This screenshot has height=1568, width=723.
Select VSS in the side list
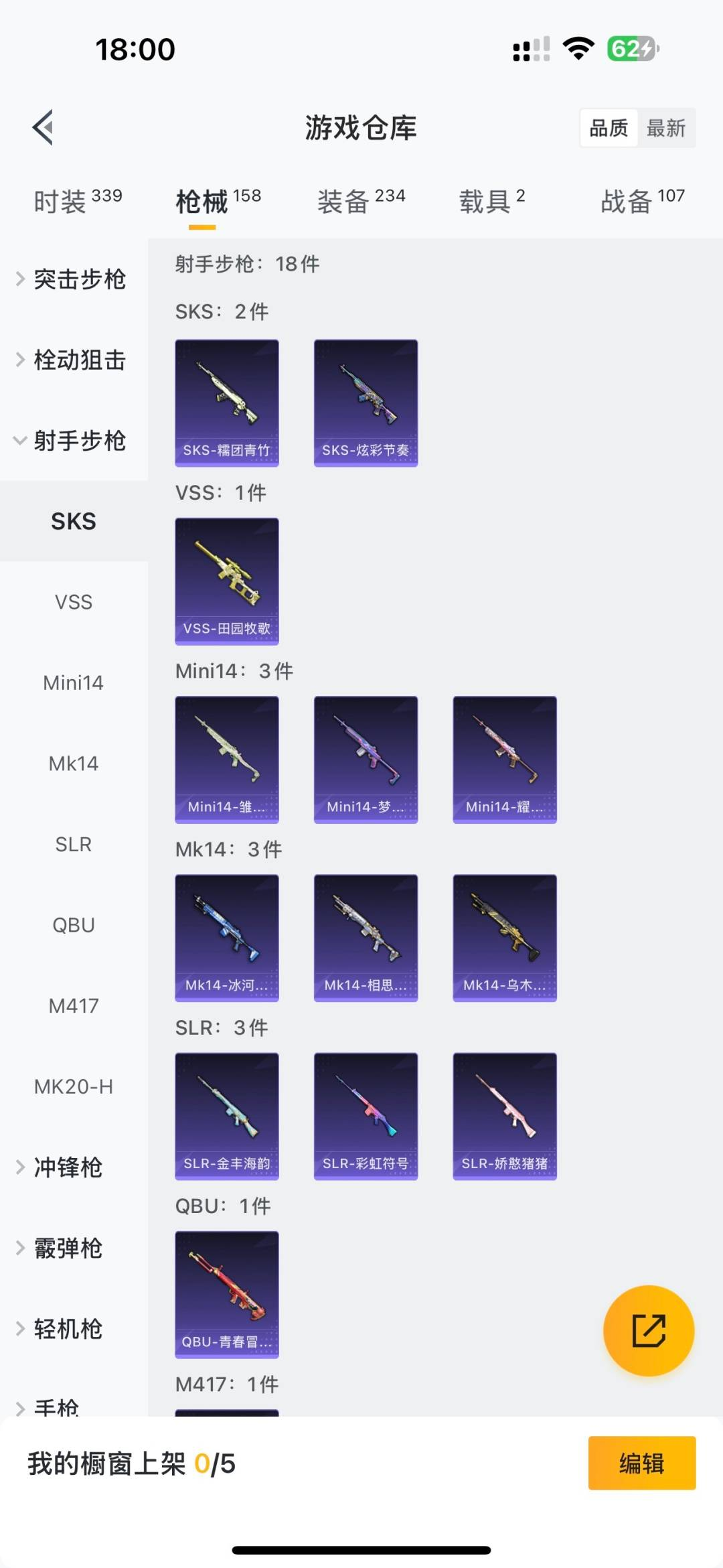click(x=74, y=602)
